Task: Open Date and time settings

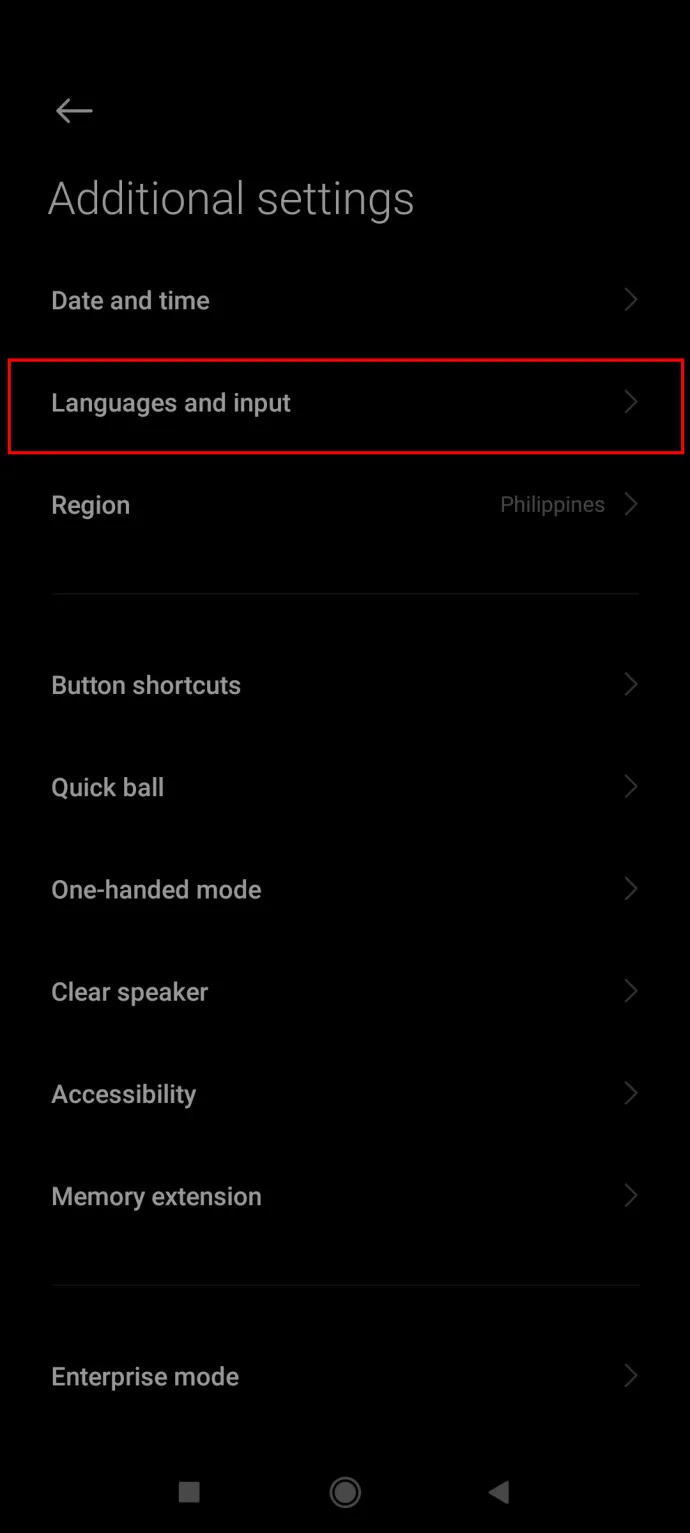Action: pos(345,300)
